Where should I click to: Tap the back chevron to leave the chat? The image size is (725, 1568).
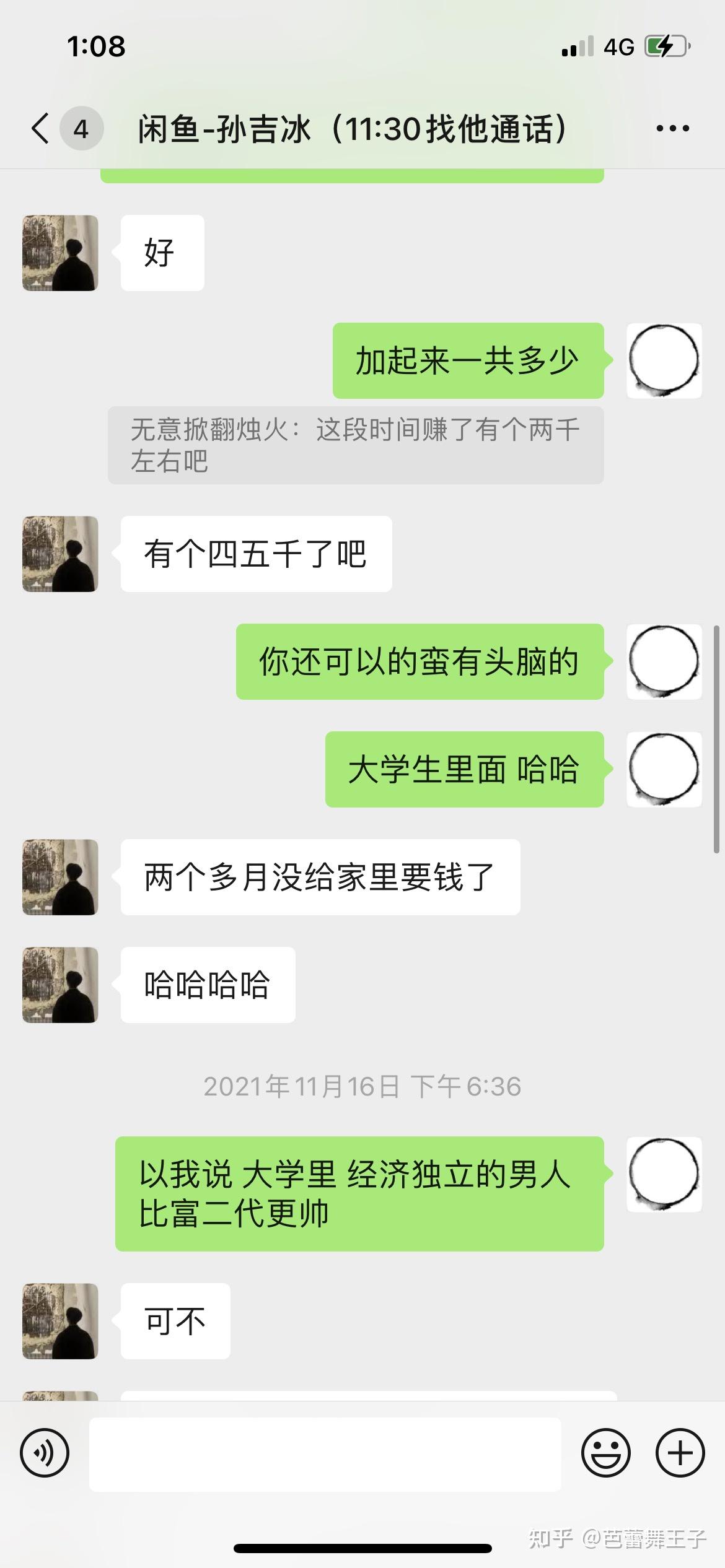[x=38, y=128]
